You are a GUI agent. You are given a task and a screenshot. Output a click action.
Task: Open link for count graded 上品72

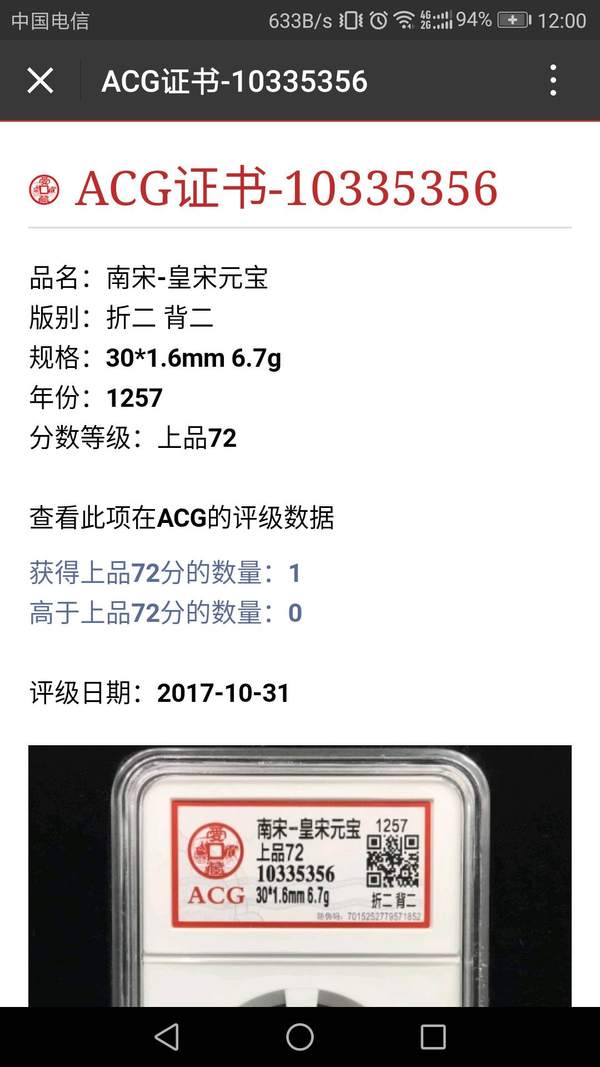point(165,573)
